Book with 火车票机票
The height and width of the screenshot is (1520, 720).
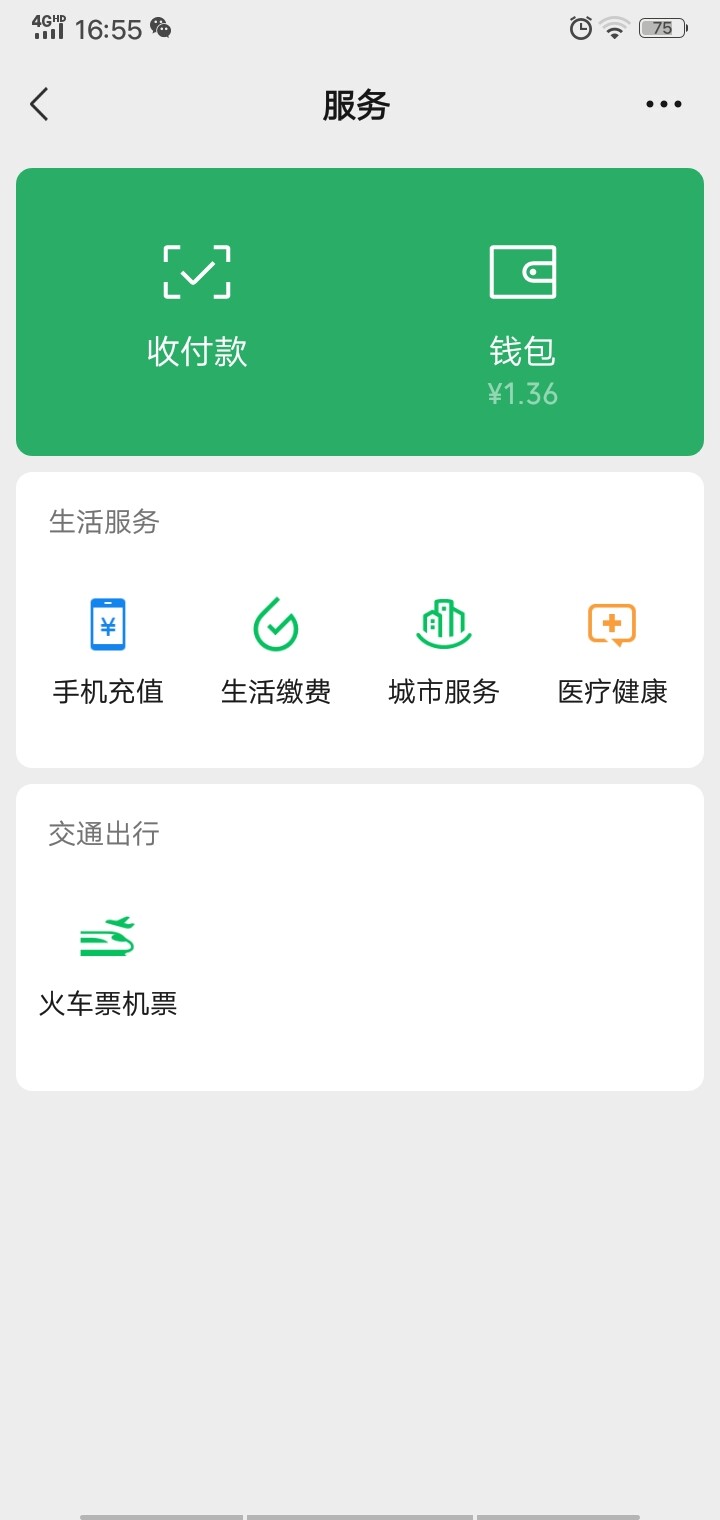[x=108, y=962]
